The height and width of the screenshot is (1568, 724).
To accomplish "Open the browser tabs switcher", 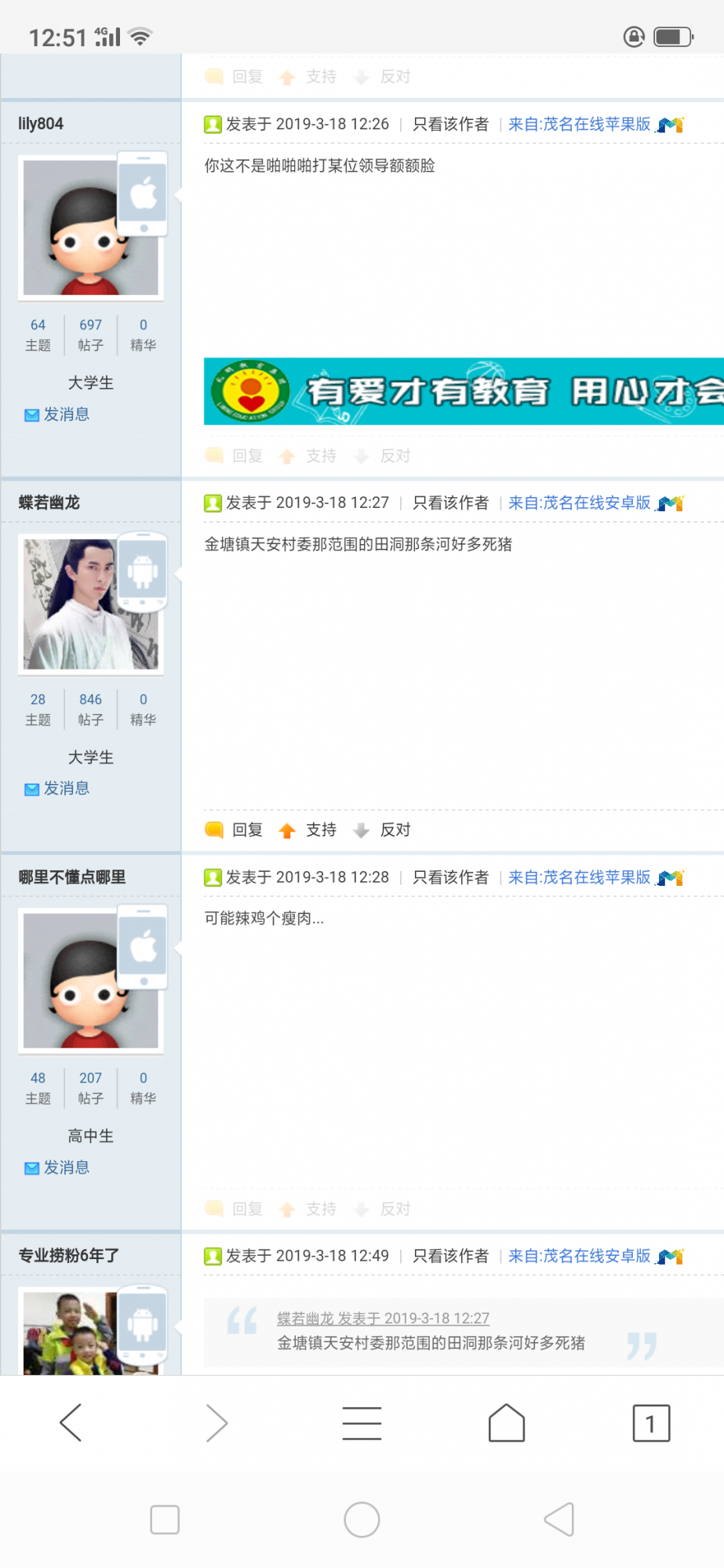I will [x=651, y=1423].
